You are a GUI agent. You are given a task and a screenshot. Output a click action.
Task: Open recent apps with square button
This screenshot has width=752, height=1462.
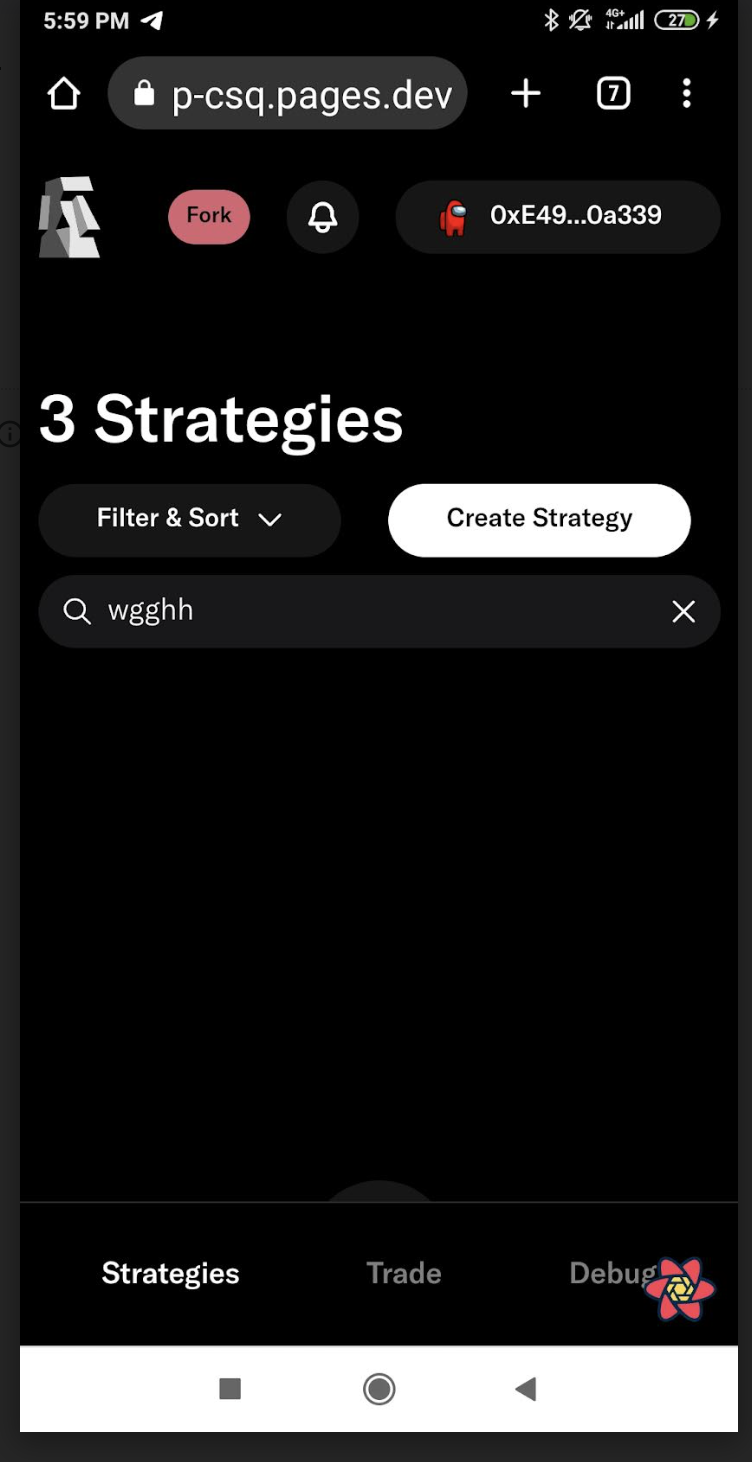tap(230, 1388)
